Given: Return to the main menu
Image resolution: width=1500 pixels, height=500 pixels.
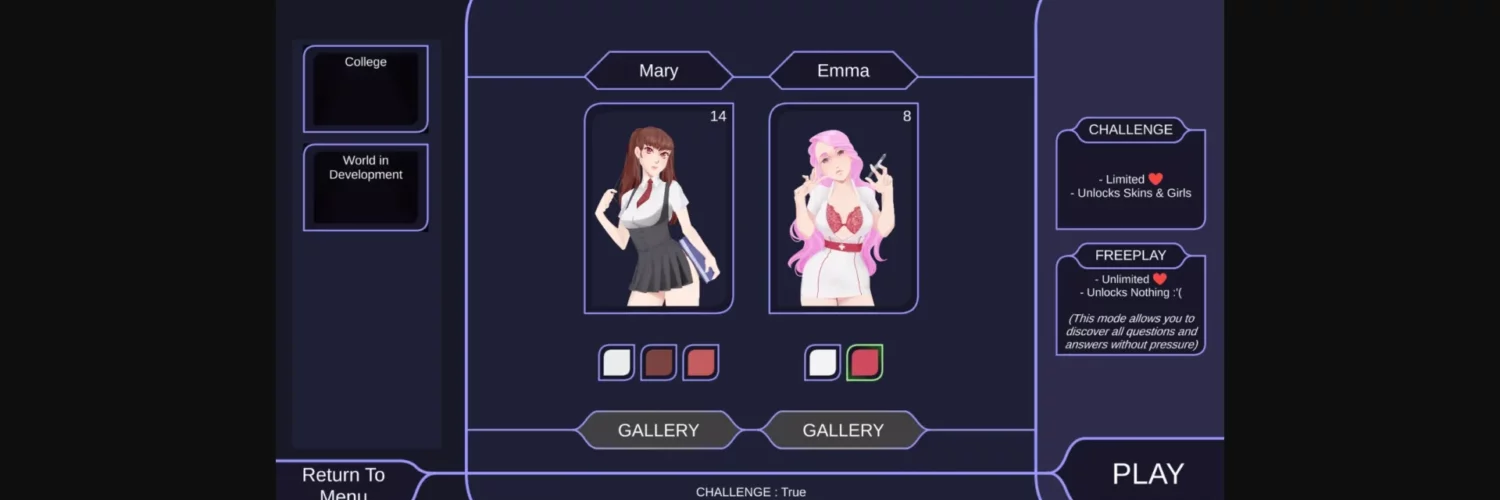Looking at the screenshot, I should 343,481.
